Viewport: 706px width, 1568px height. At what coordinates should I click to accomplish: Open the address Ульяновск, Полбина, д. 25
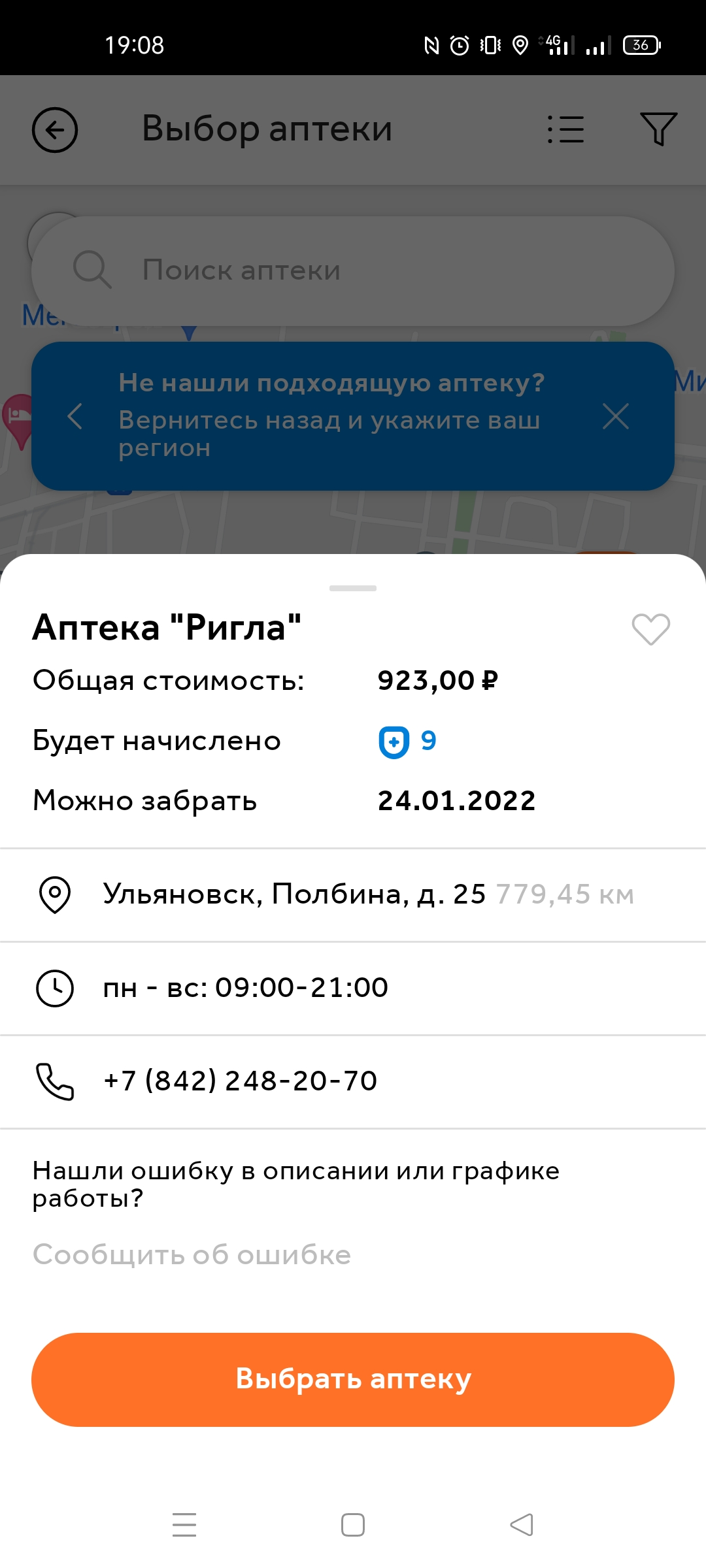[294, 894]
